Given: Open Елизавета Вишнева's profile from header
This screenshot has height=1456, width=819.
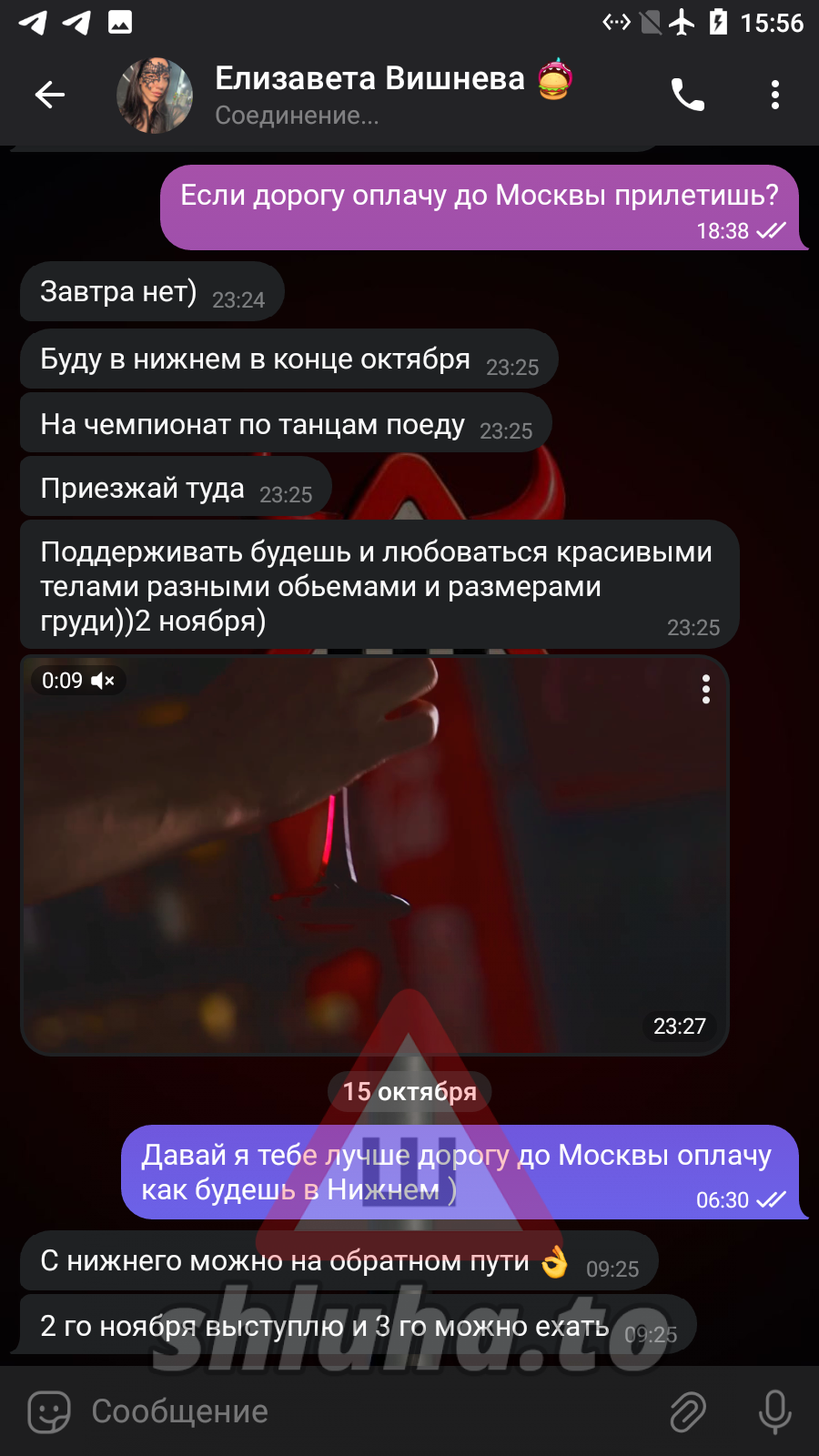Looking at the screenshot, I should coord(369,95).
